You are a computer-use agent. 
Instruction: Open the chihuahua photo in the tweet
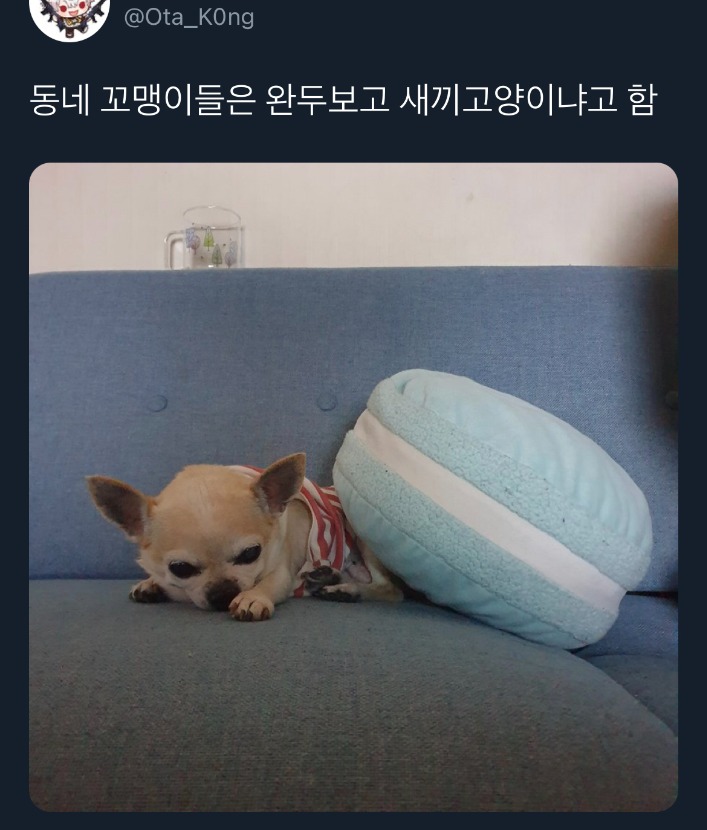click(x=353, y=486)
